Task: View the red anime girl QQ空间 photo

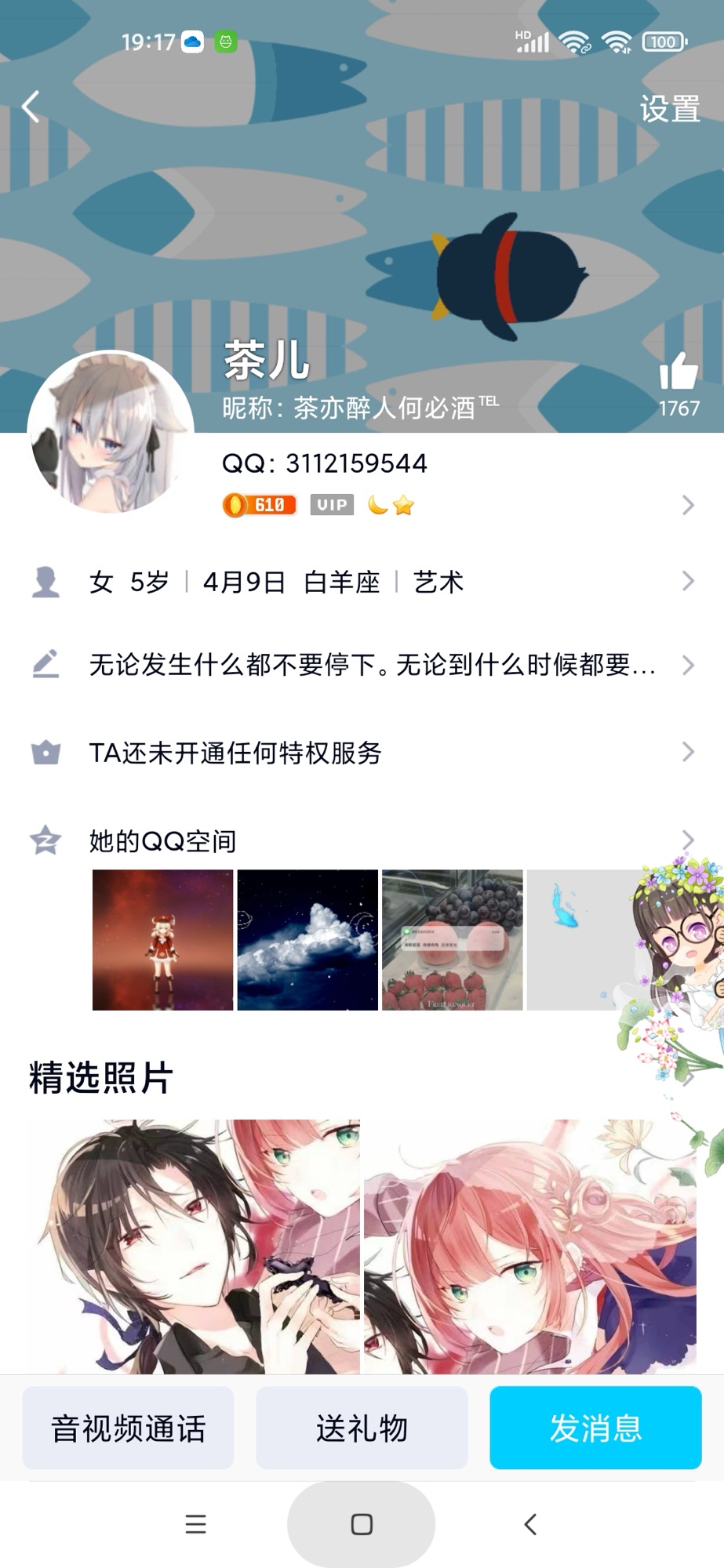Action: 162,939
